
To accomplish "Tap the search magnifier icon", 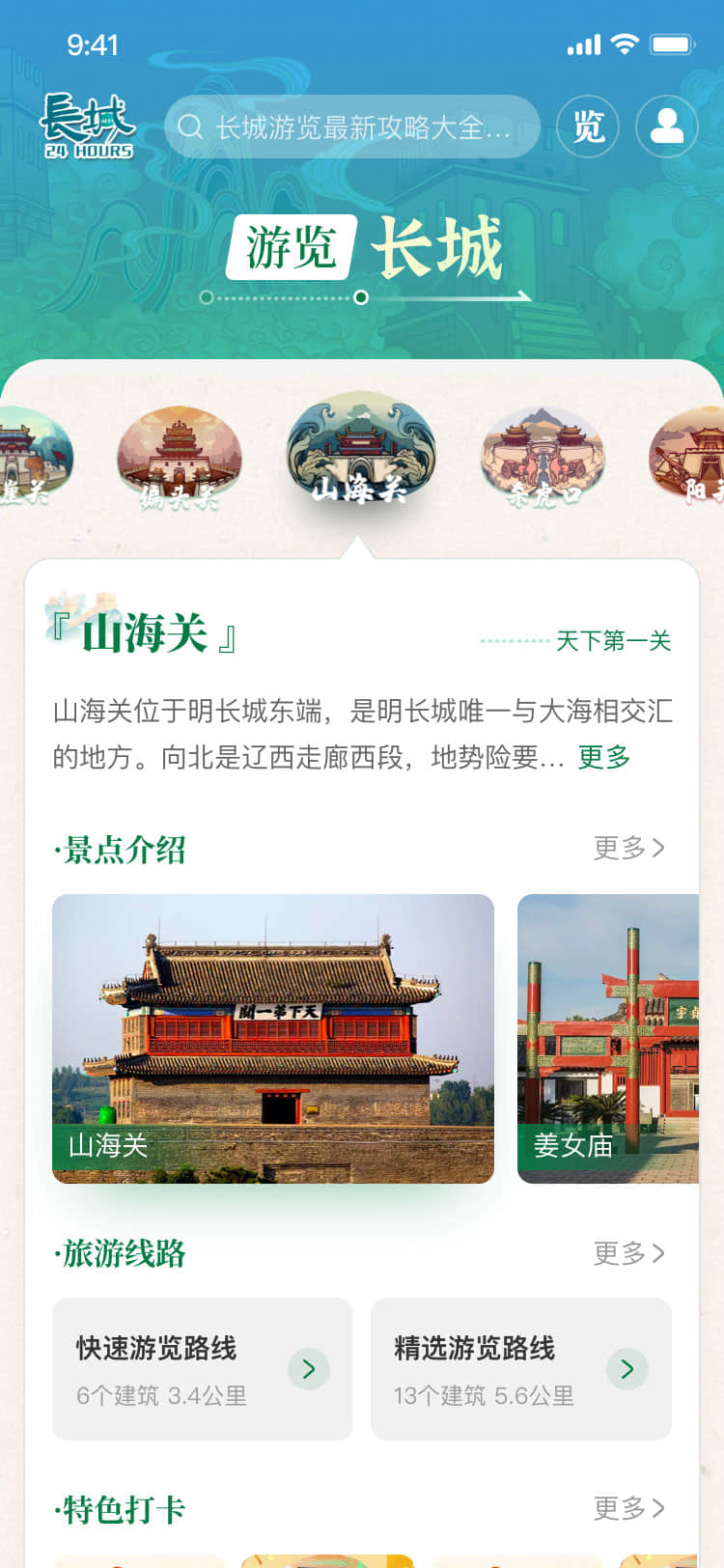I will point(190,126).
